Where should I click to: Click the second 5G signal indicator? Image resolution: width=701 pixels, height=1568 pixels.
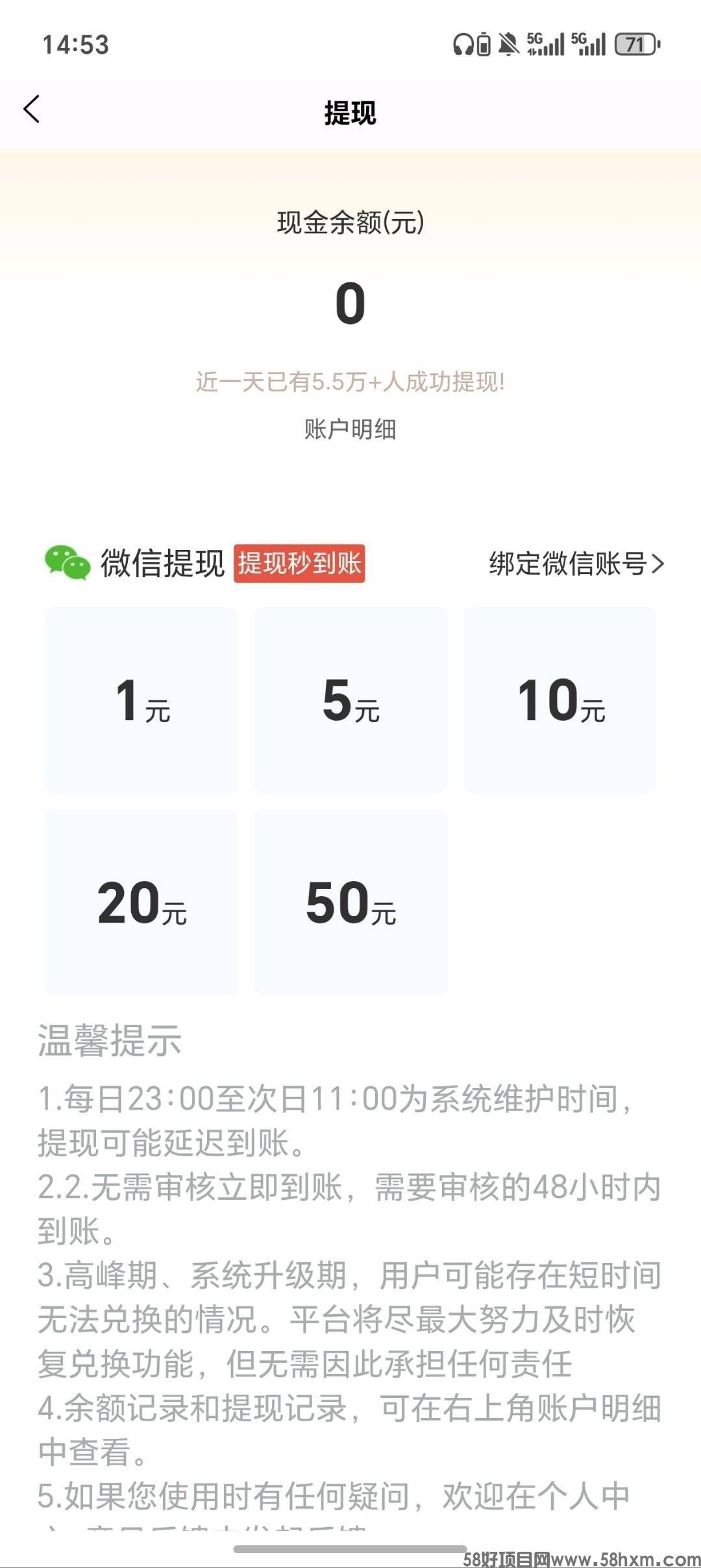[589, 42]
